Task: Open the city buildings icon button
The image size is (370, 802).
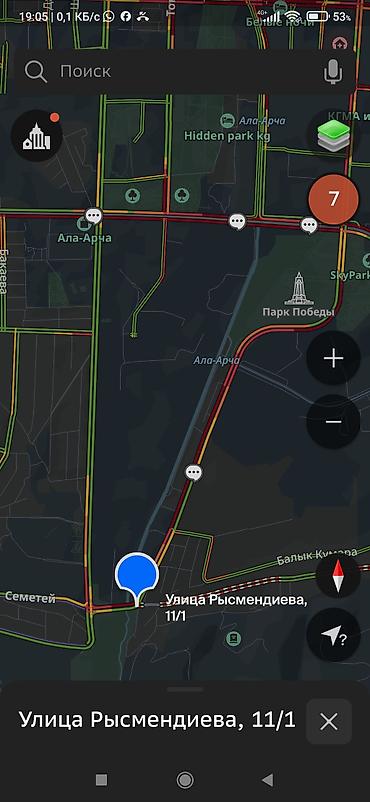Action: (37, 136)
